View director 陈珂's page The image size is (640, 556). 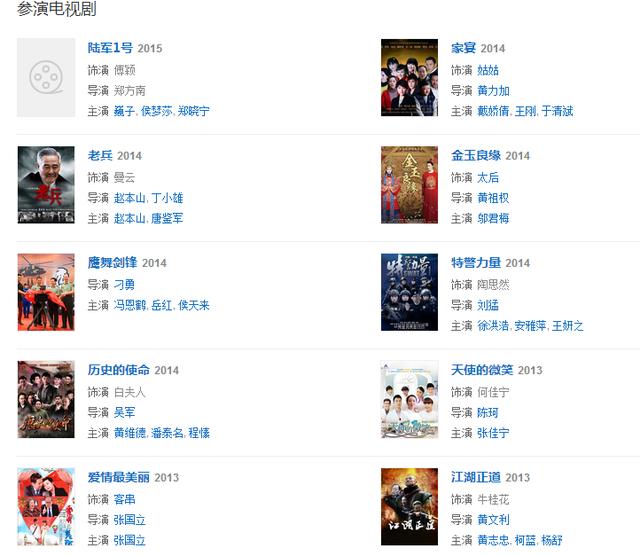[x=487, y=412]
